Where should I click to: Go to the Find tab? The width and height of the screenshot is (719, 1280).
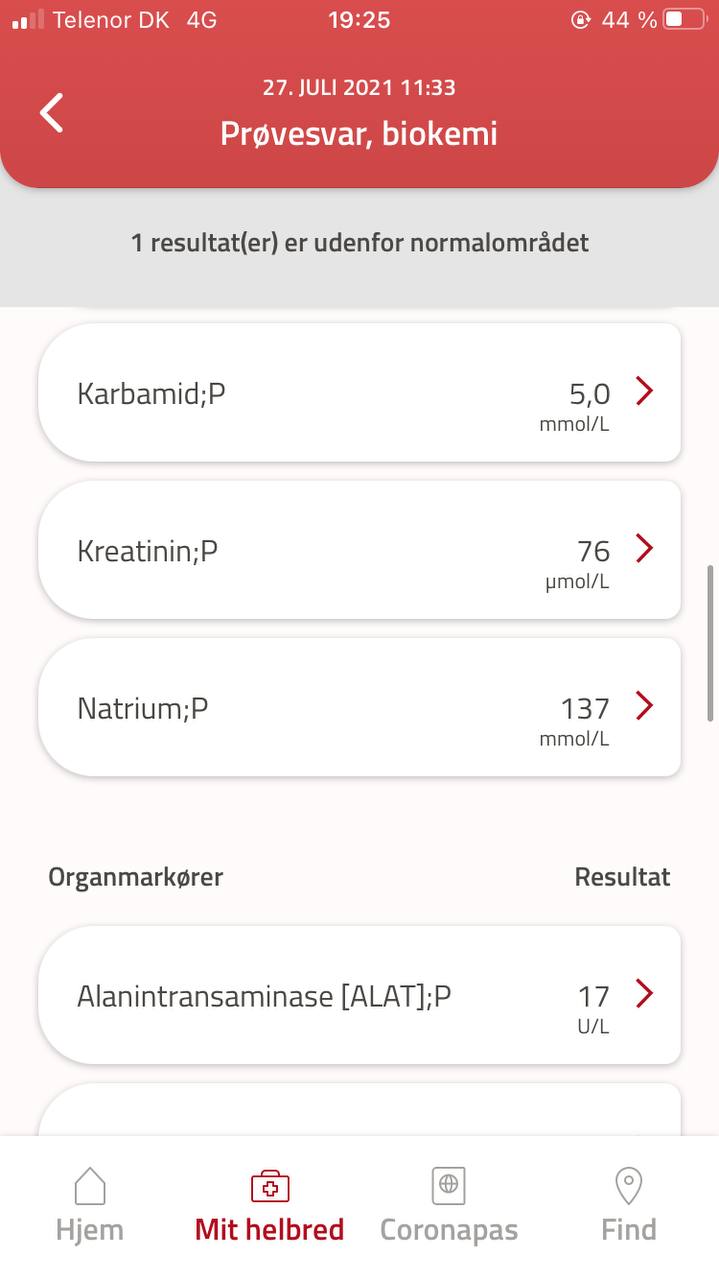click(x=628, y=1206)
